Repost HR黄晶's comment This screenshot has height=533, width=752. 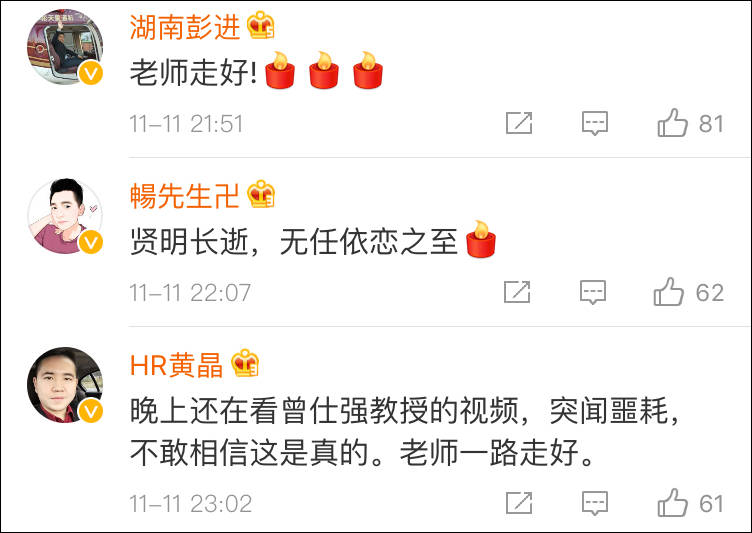click(519, 502)
